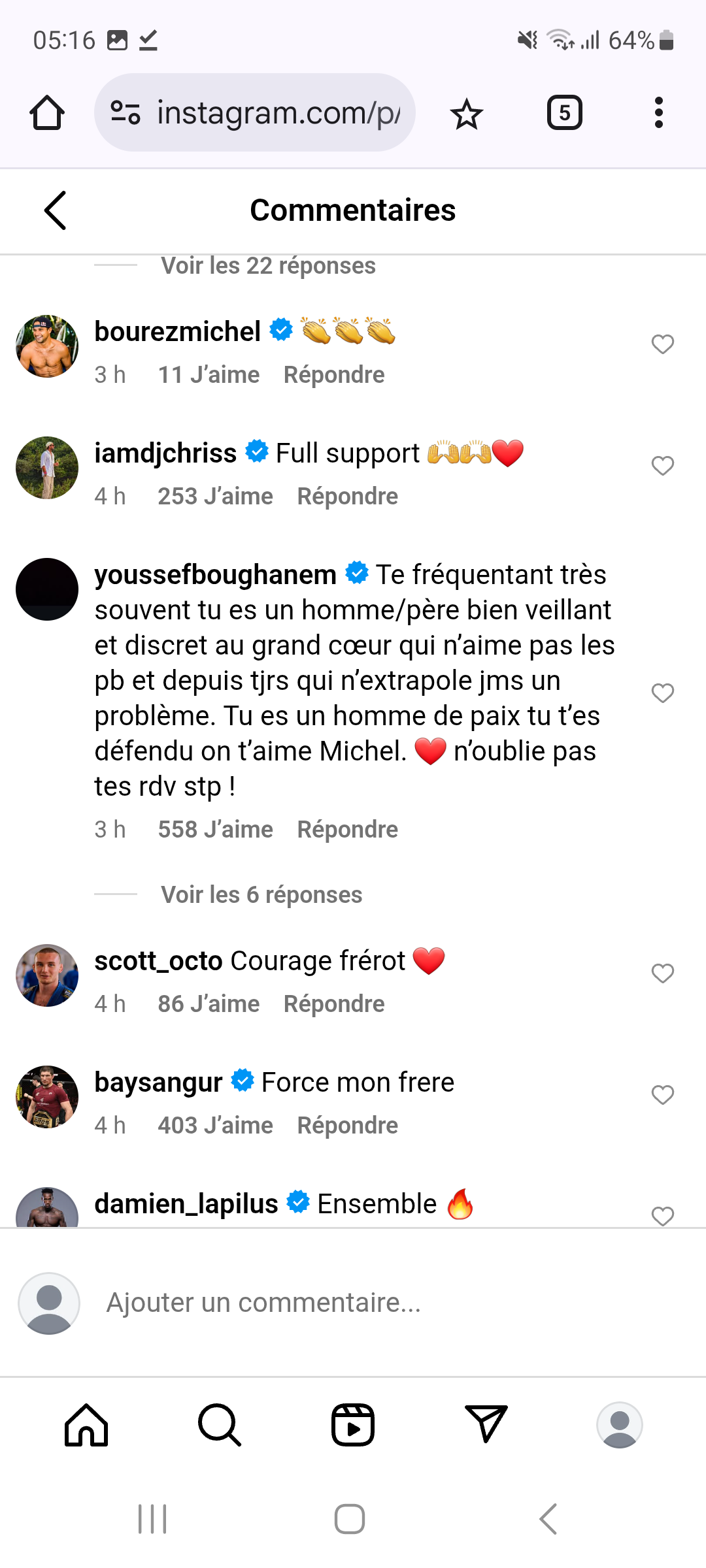The width and height of the screenshot is (706, 1568).
Task: Open bourezmichel's profile picture
Action: 47,346
